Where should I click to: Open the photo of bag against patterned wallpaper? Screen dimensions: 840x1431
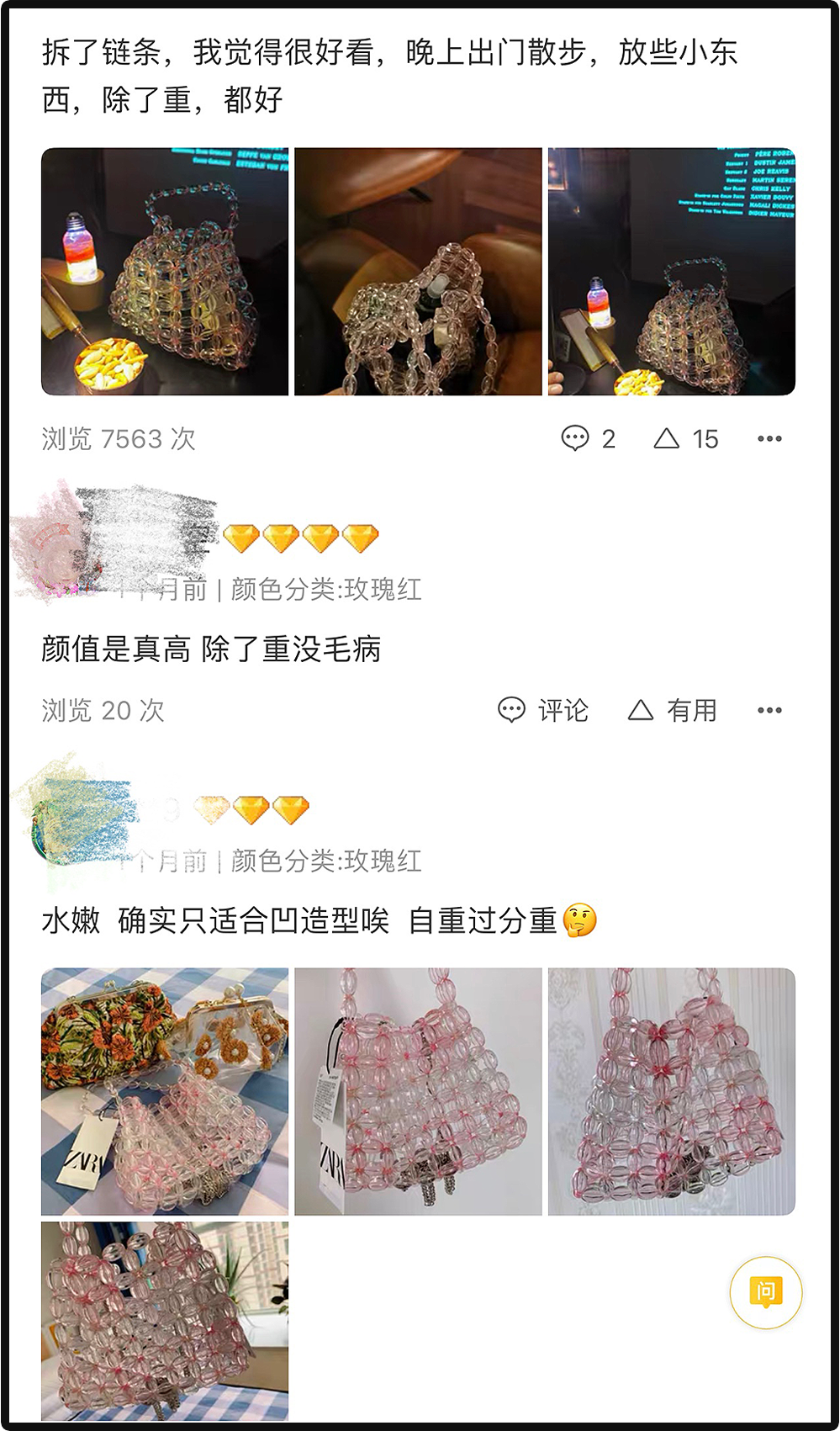[x=671, y=1091]
